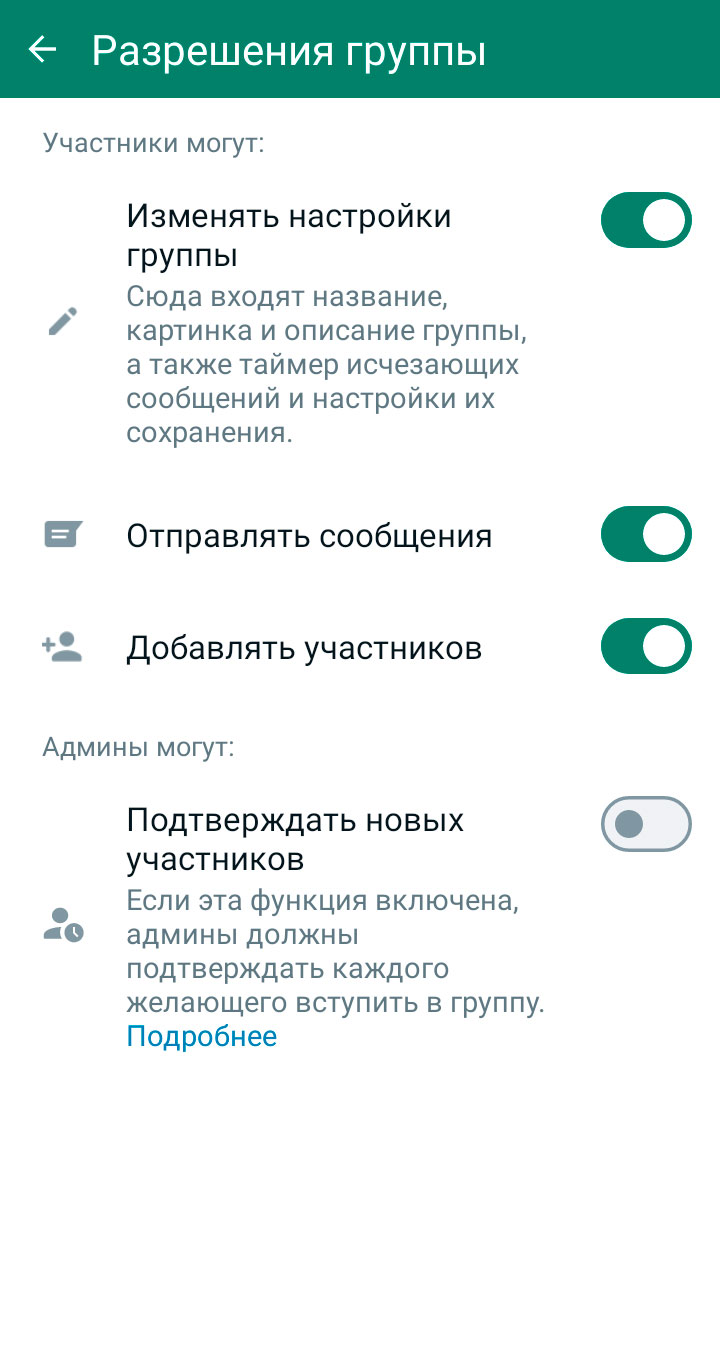The width and height of the screenshot is (720, 1354).
Task: Toggle off 'Изменять настройки группы'
Action: (x=646, y=220)
